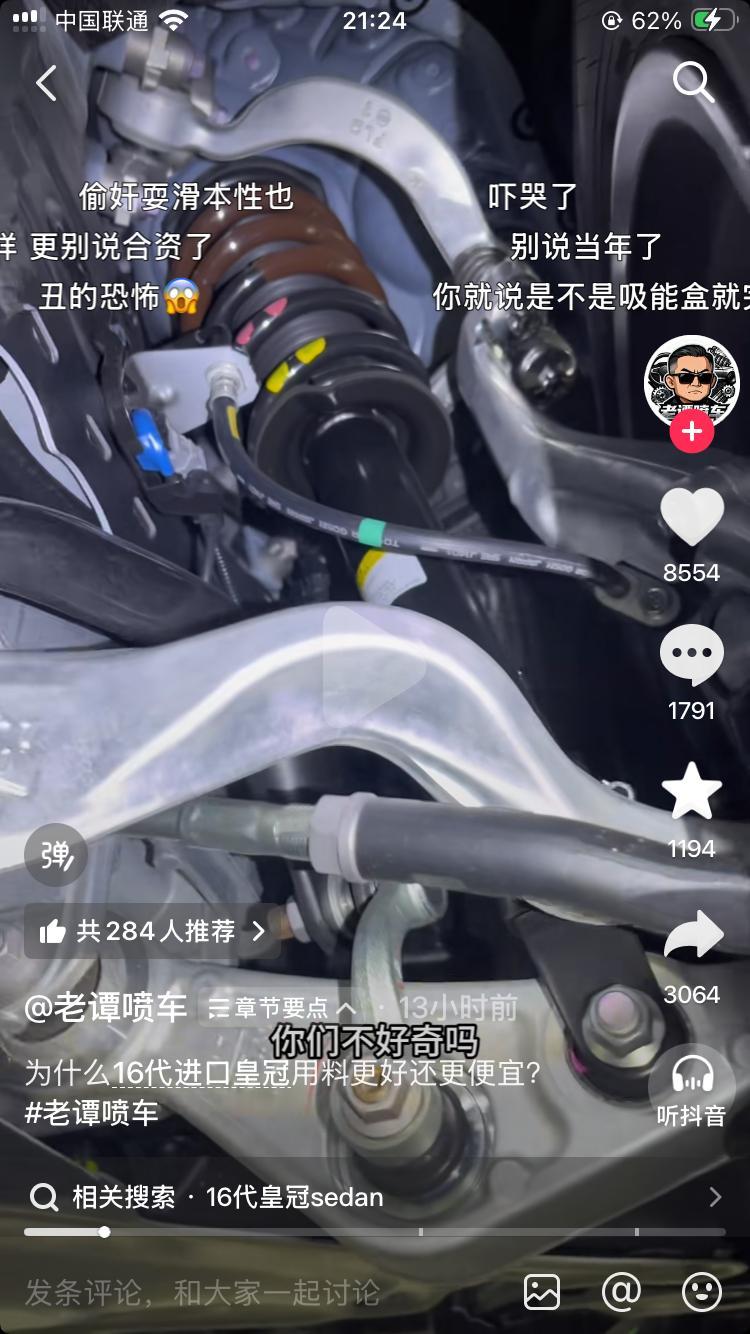Toggle the 弹 danmaku bullet comments switch
Screen dimensions: 750x1334
pos(56,855)
